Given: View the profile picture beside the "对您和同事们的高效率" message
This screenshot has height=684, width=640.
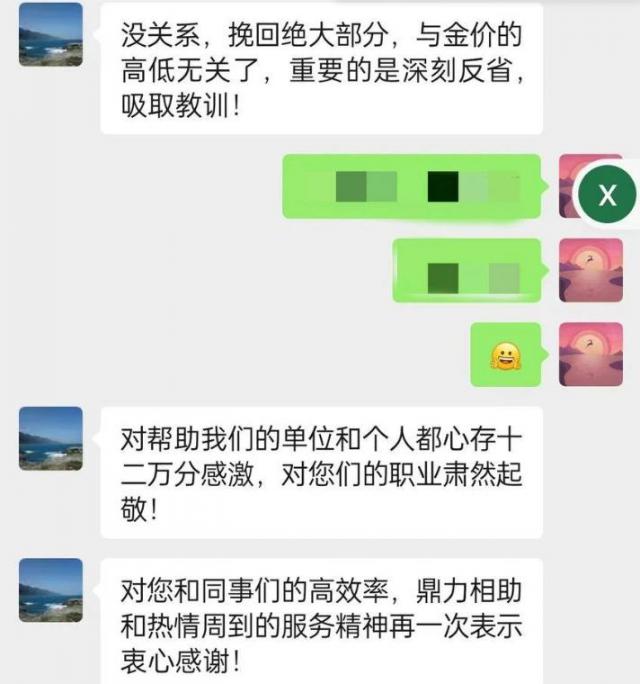Looking at the screenshot, I should point(51,590).
